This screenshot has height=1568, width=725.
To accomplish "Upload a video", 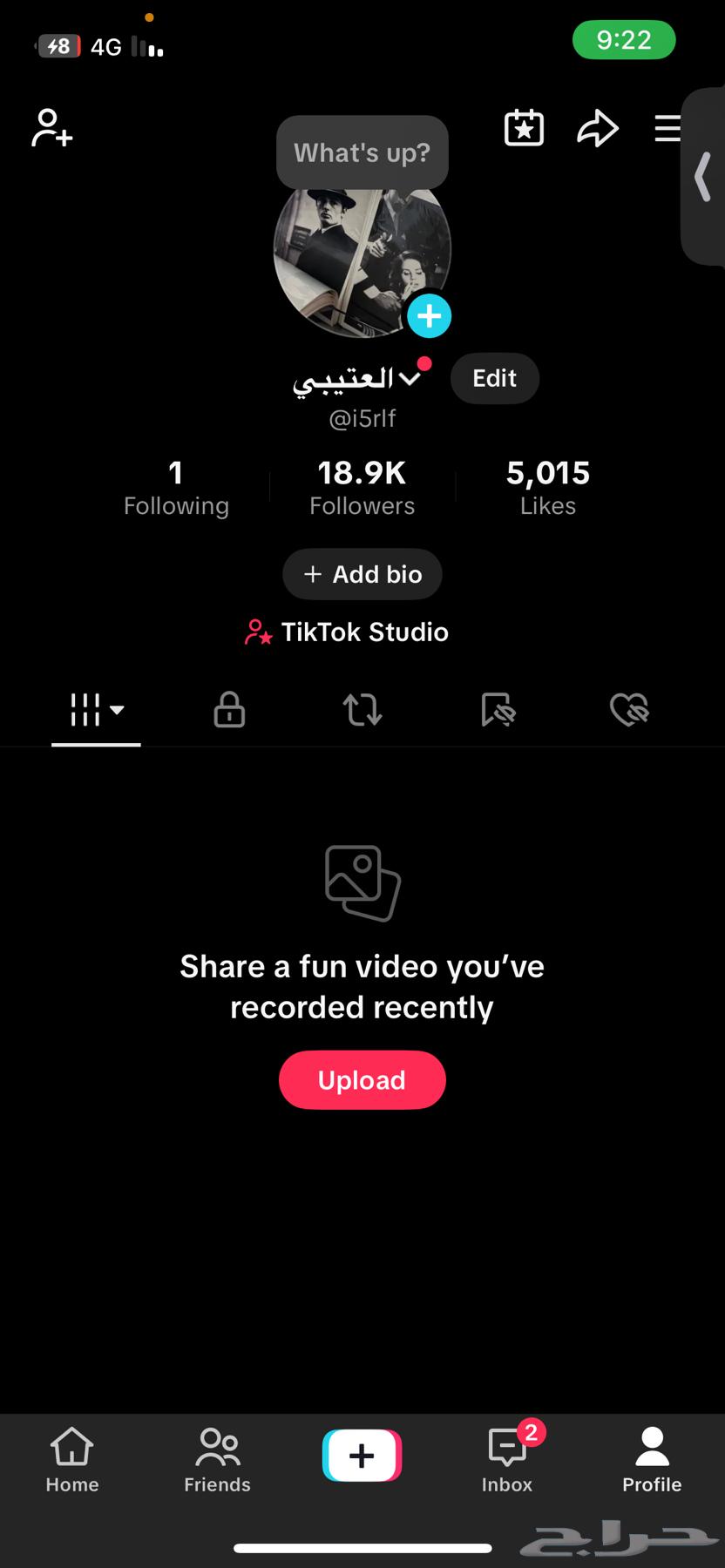I will (362, 1080).
